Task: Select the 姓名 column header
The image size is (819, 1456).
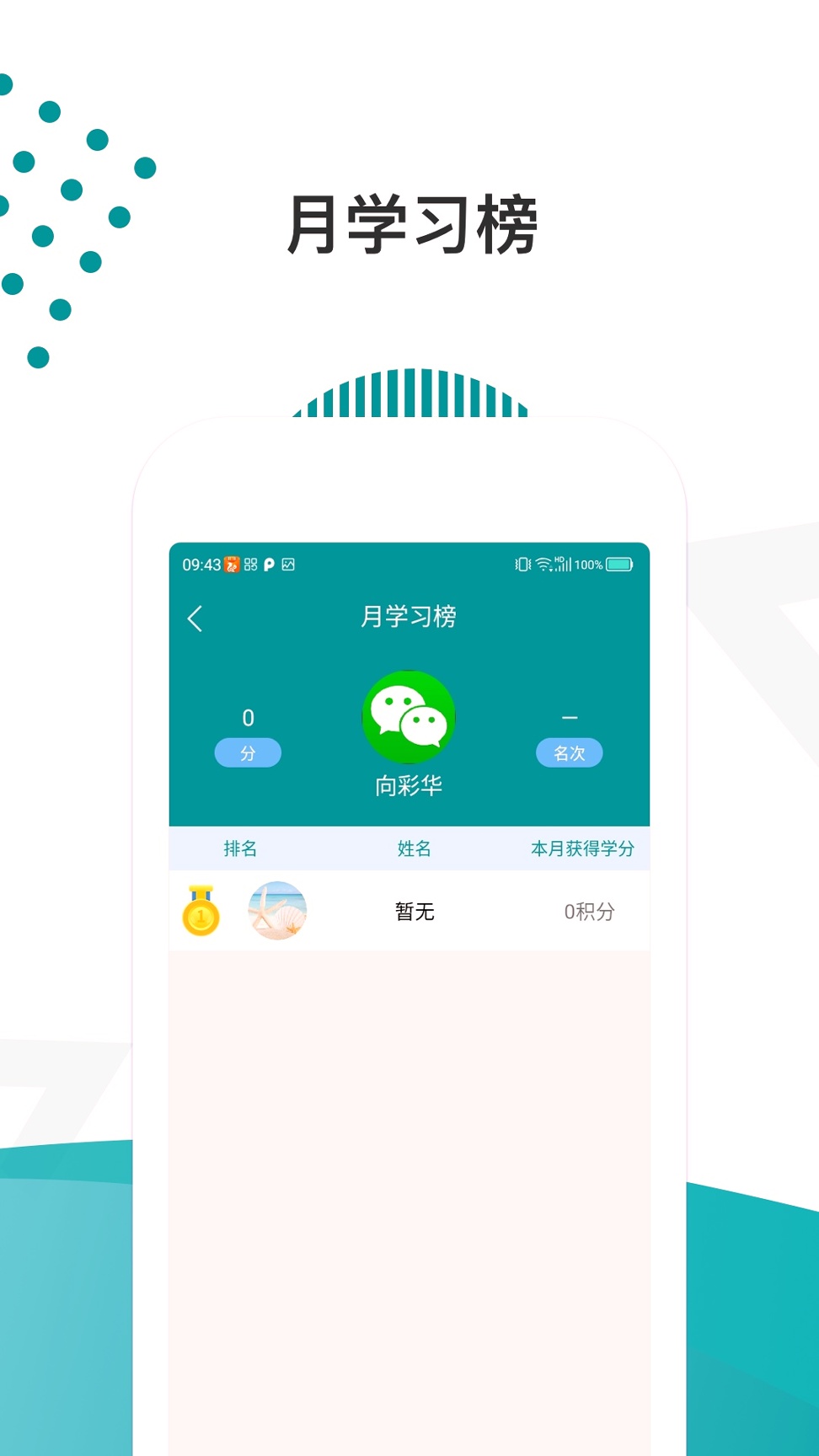Action: coord(413,848)
